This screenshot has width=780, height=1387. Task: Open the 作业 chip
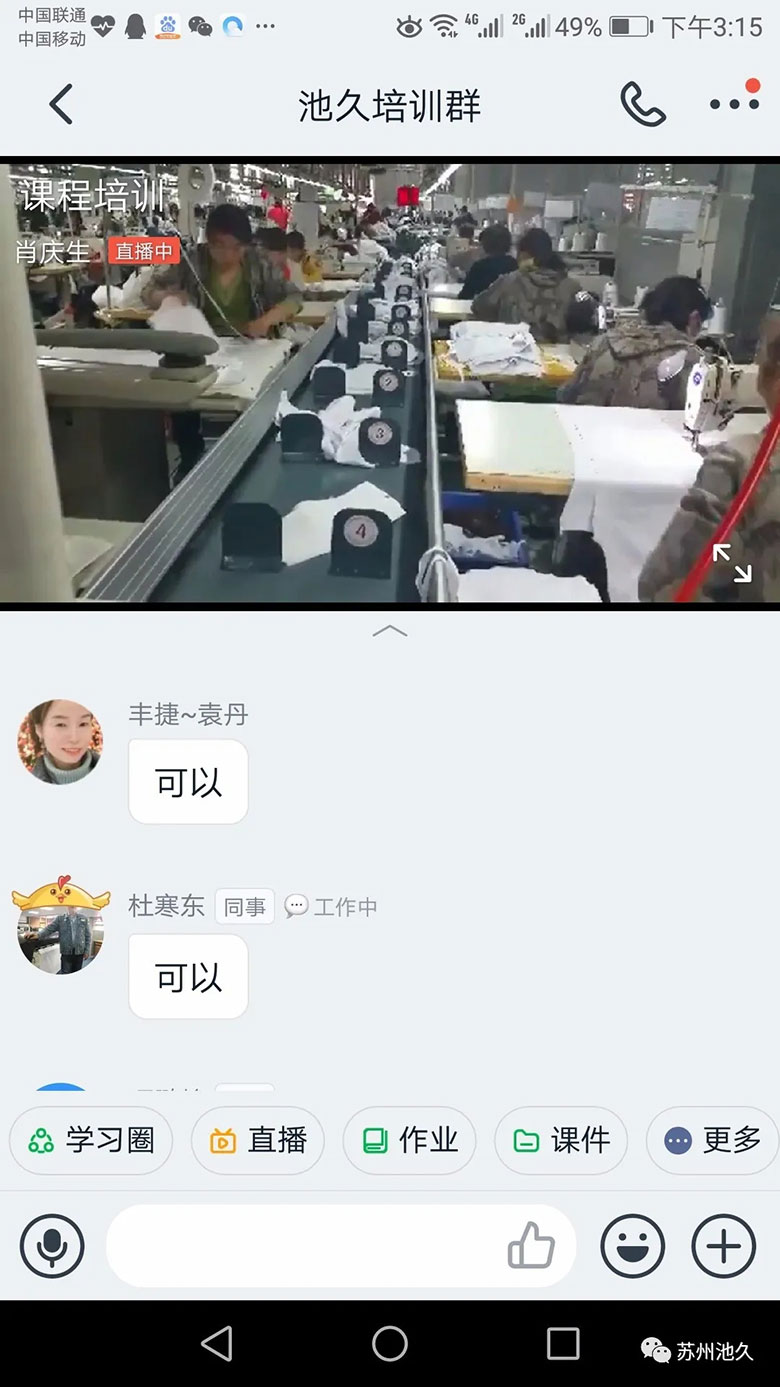pos(409,1140)
